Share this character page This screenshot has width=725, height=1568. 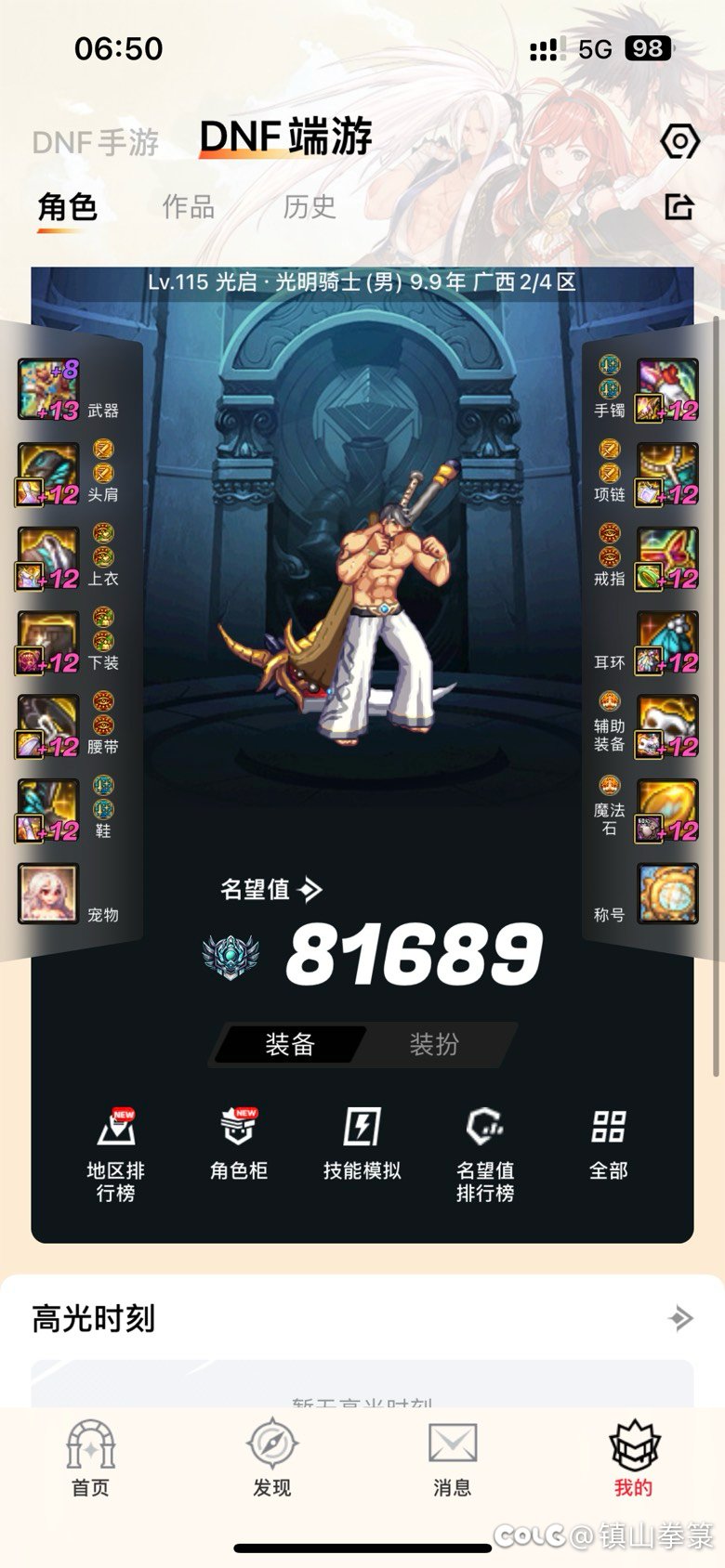click(x=679, y=206)
